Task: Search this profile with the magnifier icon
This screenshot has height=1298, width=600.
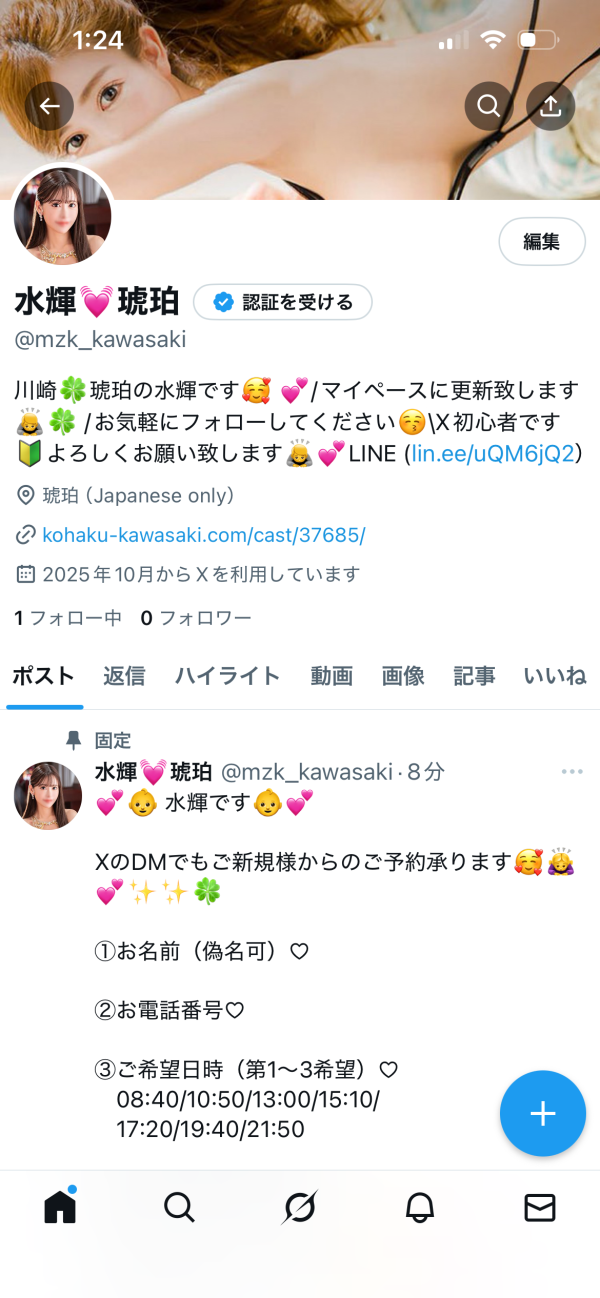Action: tap(489, 106)
